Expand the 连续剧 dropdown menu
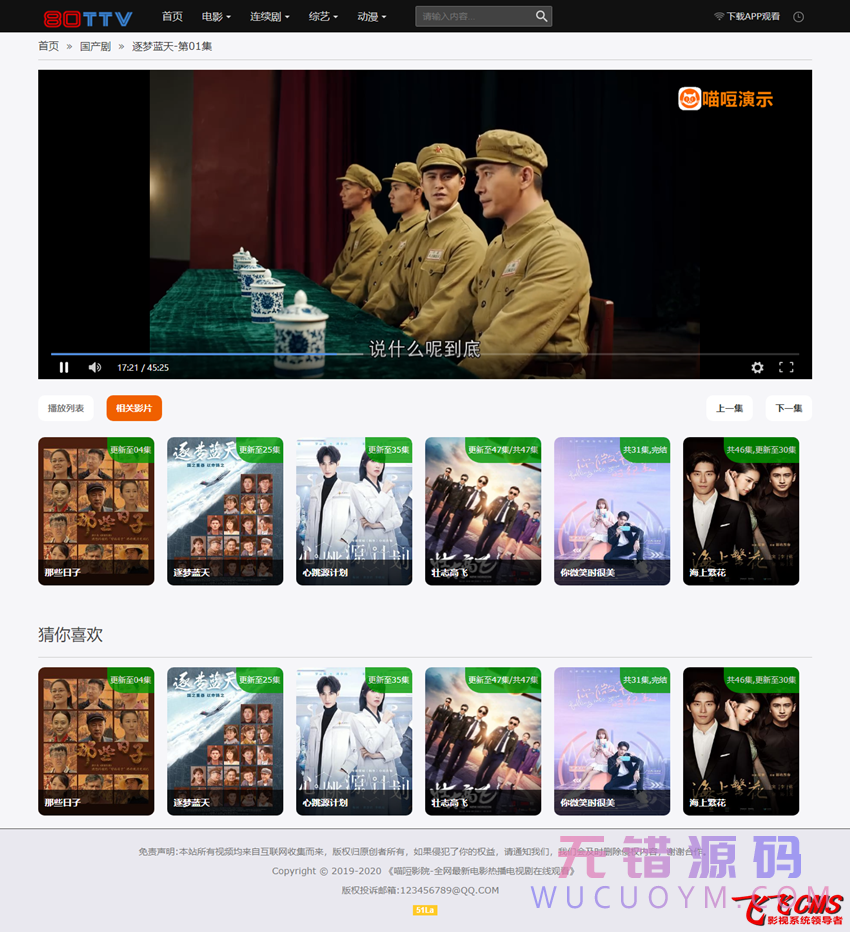The height and width of the screenshot is (932, 850). [x=269, y=16]
